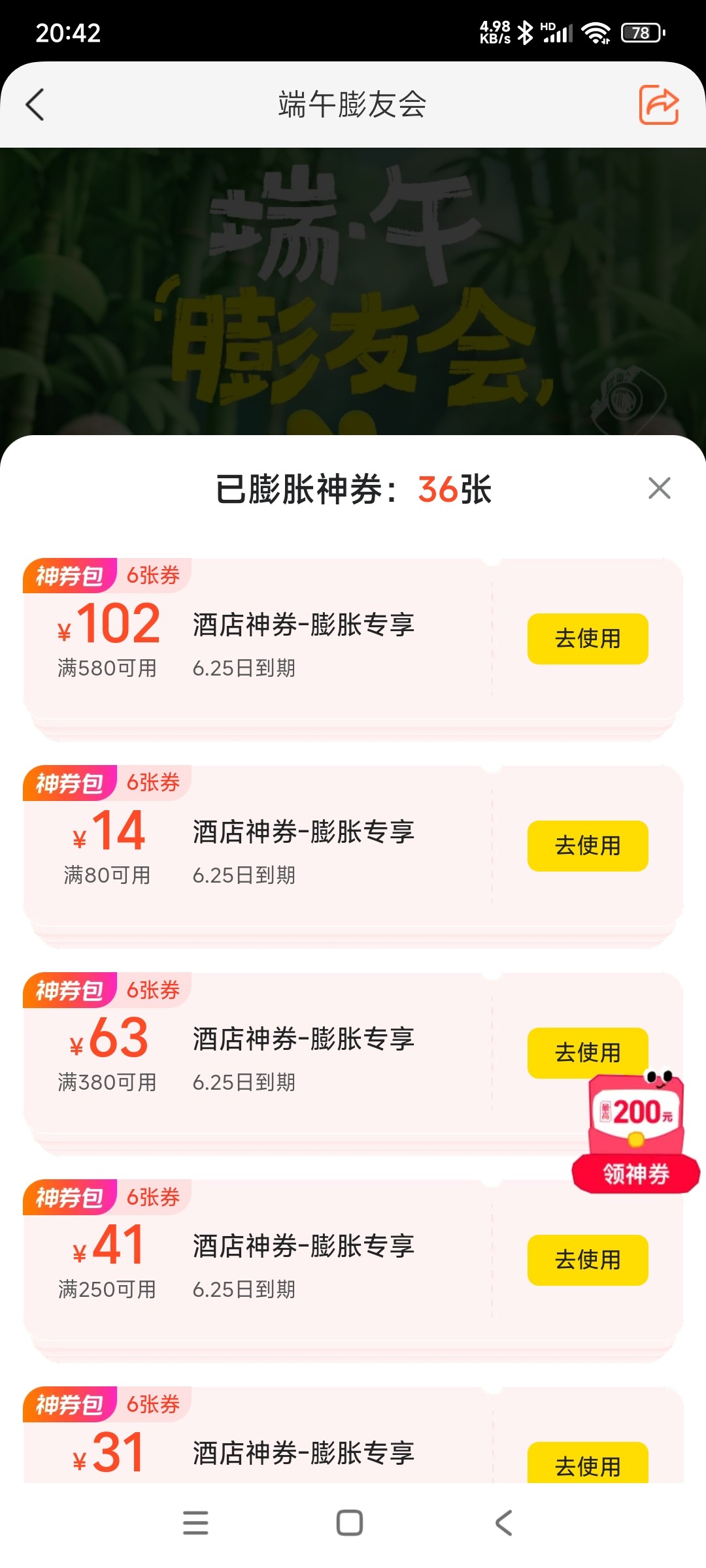Use the ¥14 coupon (满80可用)
This screenshot has width=706, height=1568.
[x=587, y=845]
